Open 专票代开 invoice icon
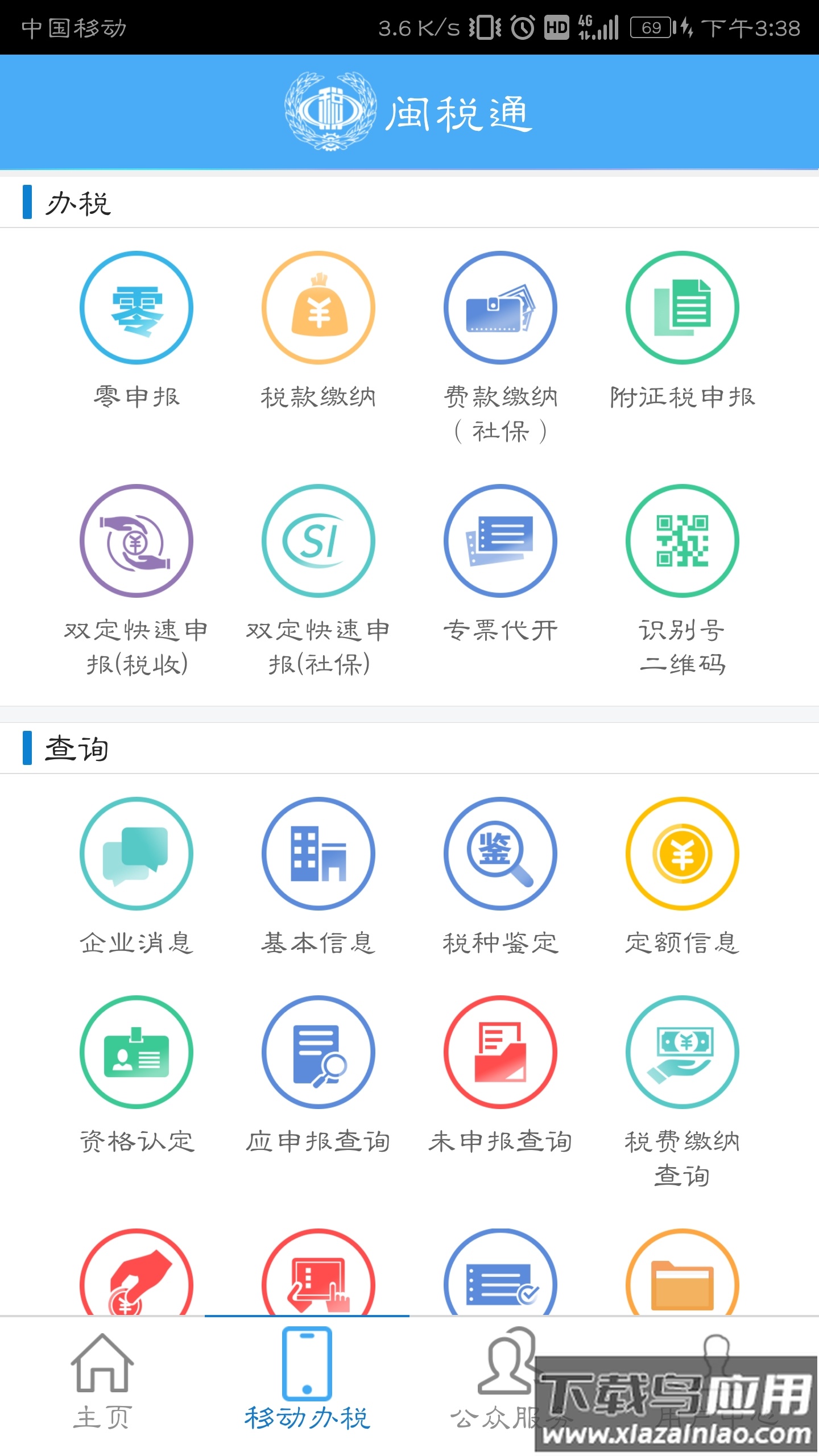 pos(500,541)
